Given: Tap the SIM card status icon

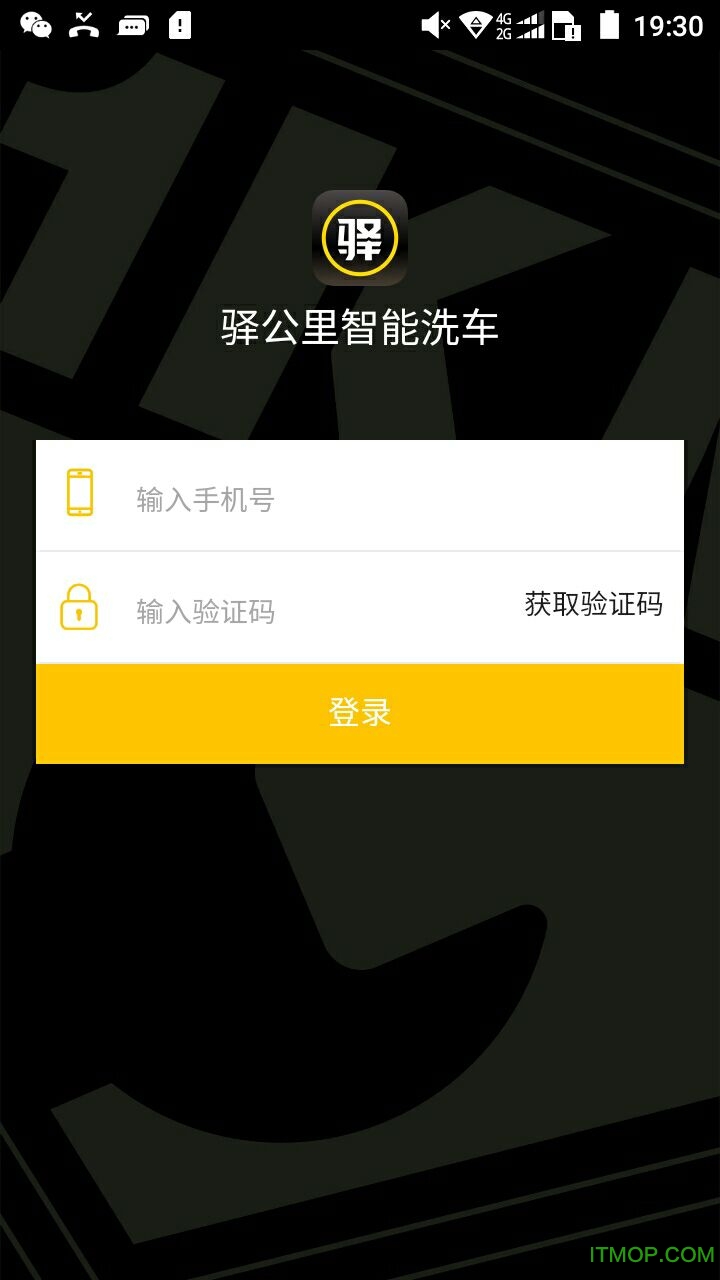Looking at the screenshot, I should pos(567,24).
